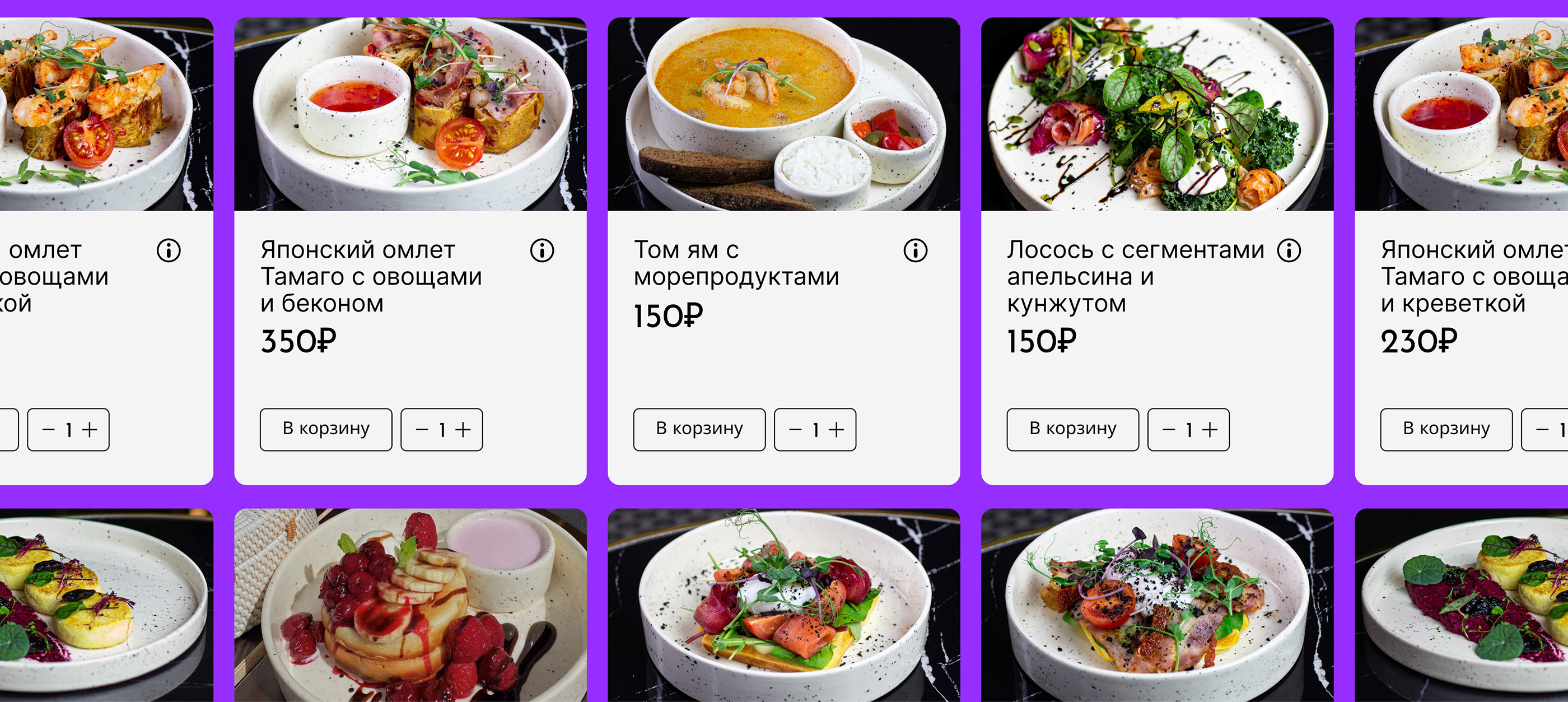Decrease quantity of Лосось с сегментами апельсина
Viewport: 1568px width, 702px height.
(1169, 430)
